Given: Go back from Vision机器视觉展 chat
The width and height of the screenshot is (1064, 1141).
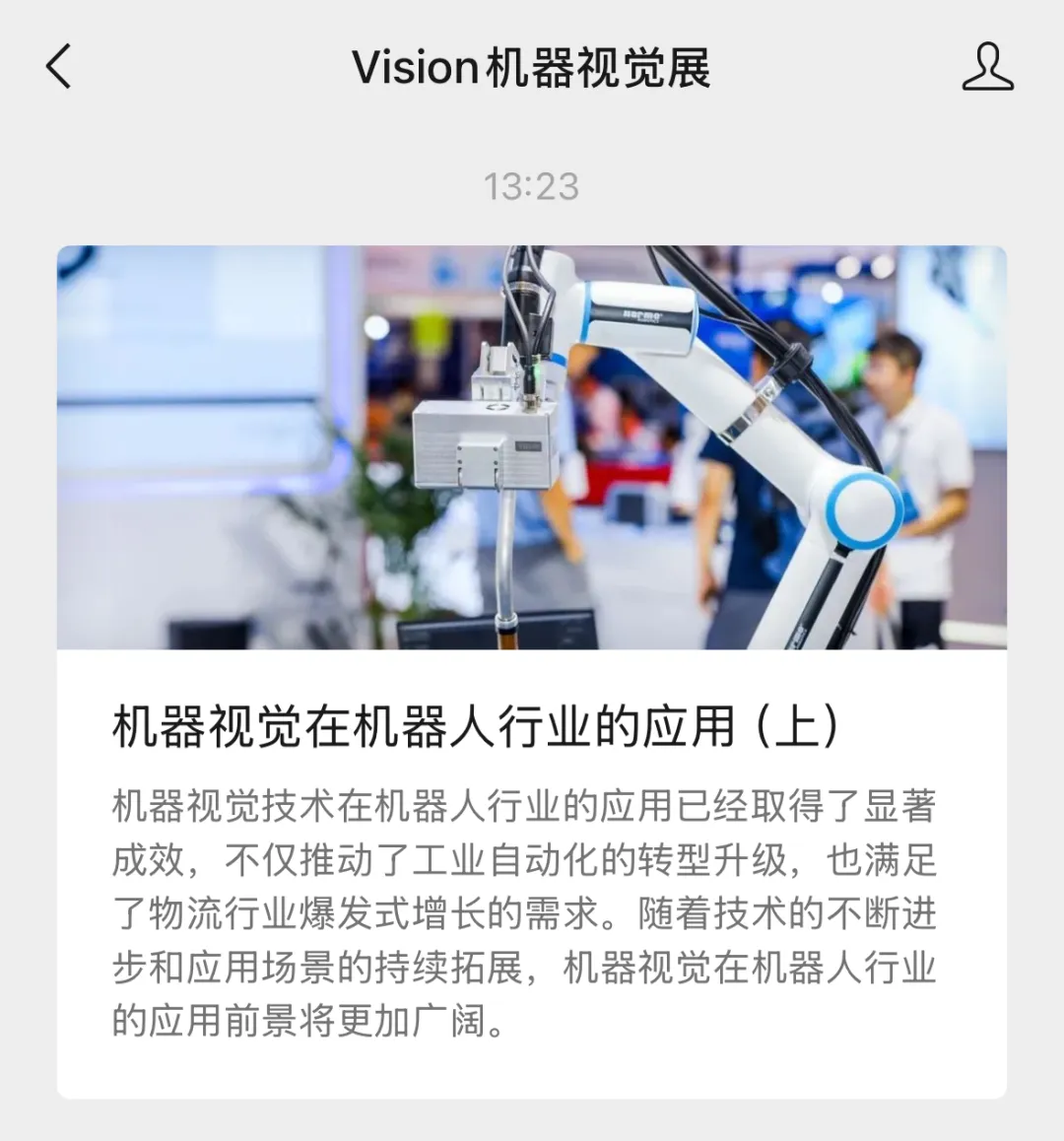Looking at the screenshot, I should pyautogui.click(x=59, y=67).
